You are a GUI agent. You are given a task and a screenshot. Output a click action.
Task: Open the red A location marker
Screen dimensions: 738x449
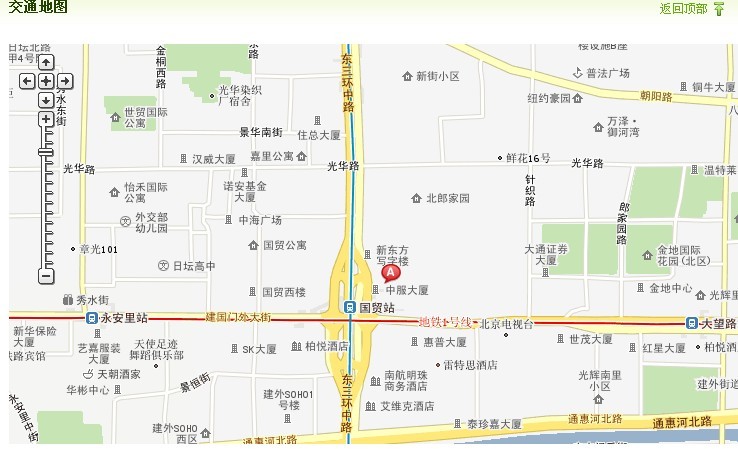[x=392, y=272]
